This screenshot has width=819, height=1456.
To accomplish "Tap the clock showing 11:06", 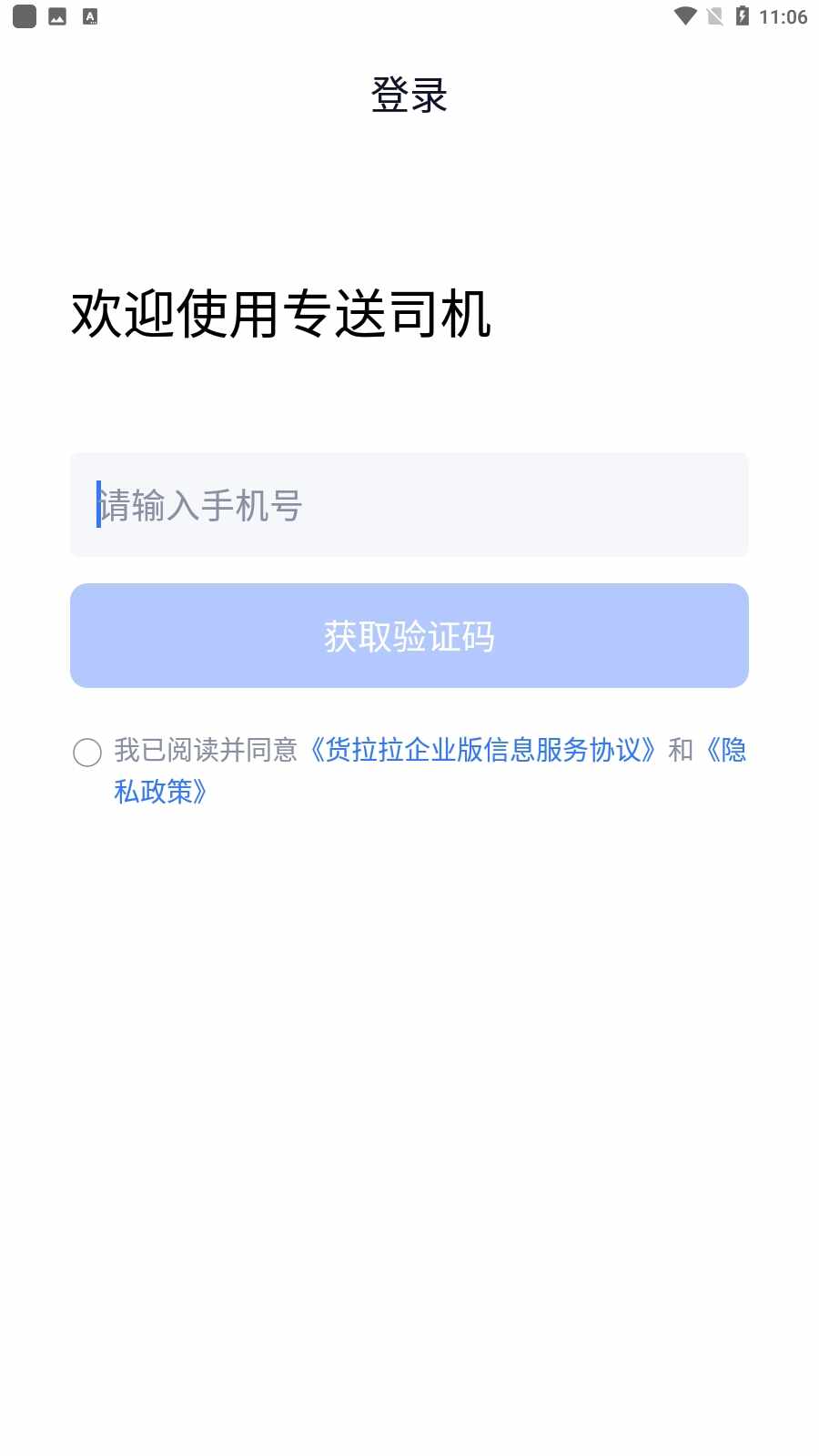I will (x=783, y=15).
